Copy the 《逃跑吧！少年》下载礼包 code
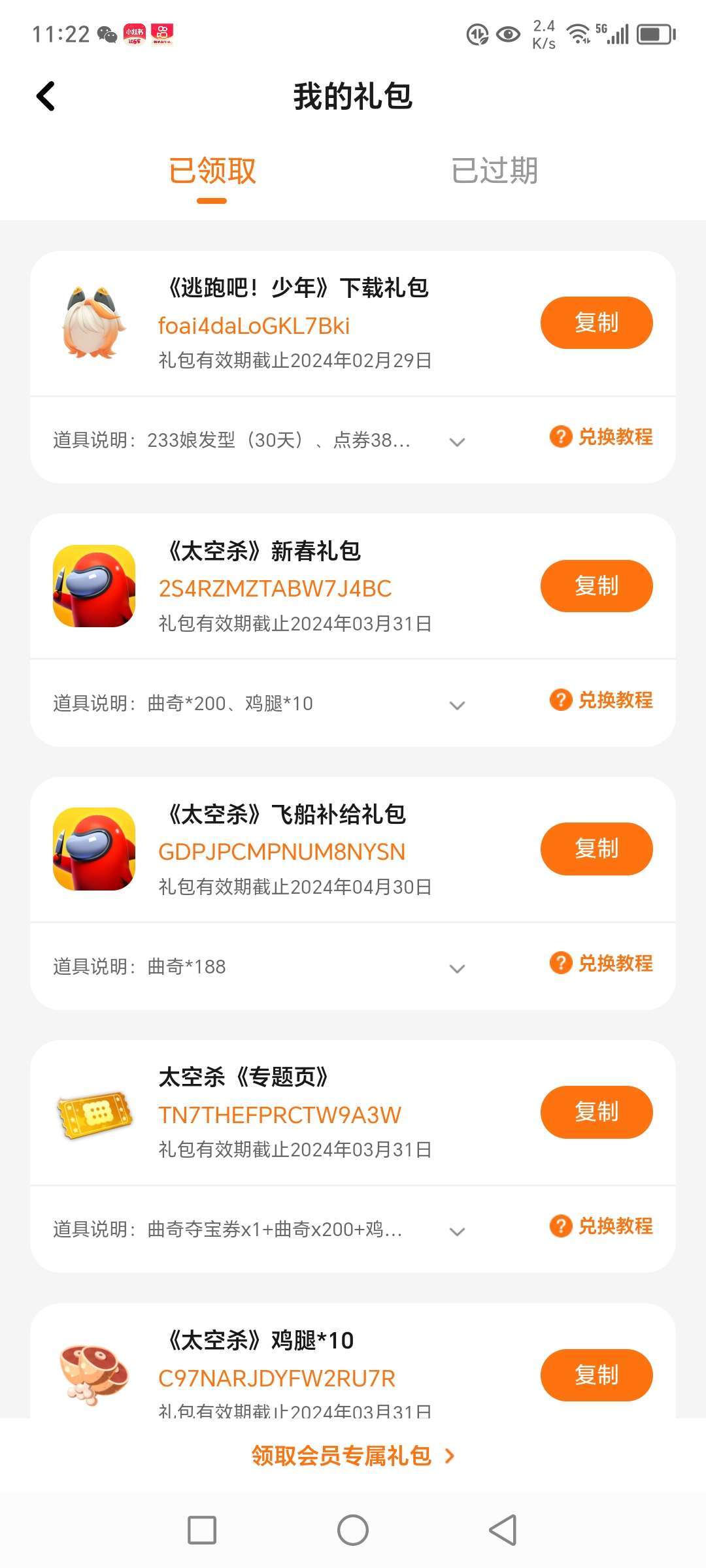706x1568 pixels. pyautogui.click(x=596, y=323)
